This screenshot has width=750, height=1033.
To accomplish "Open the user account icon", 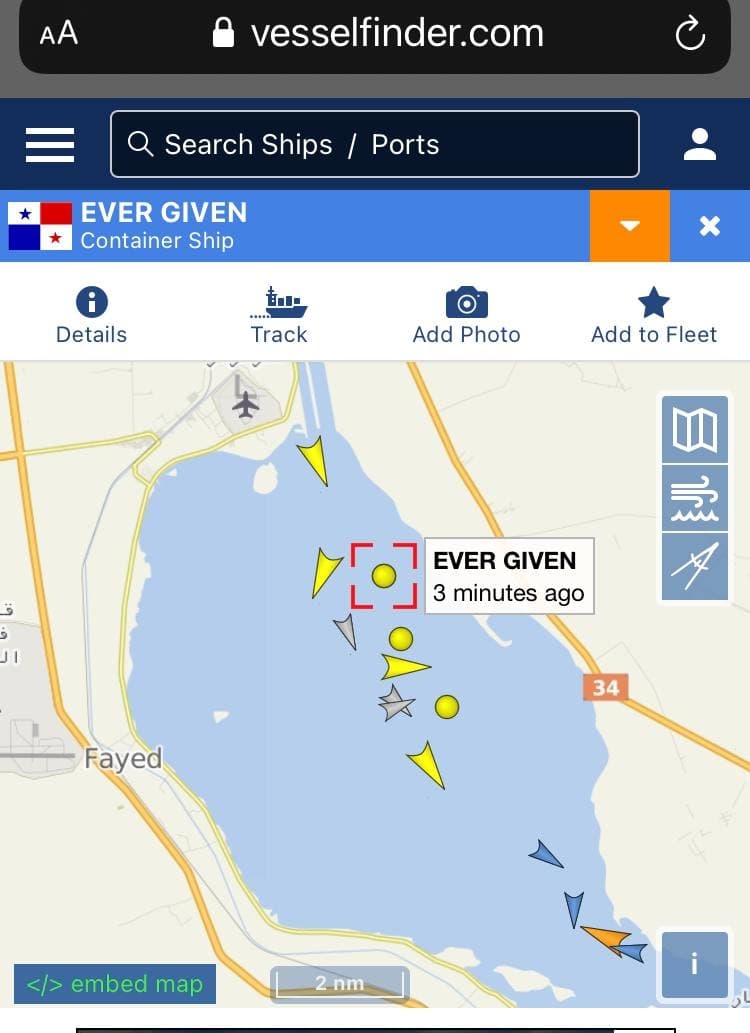I will coord(700,145).
